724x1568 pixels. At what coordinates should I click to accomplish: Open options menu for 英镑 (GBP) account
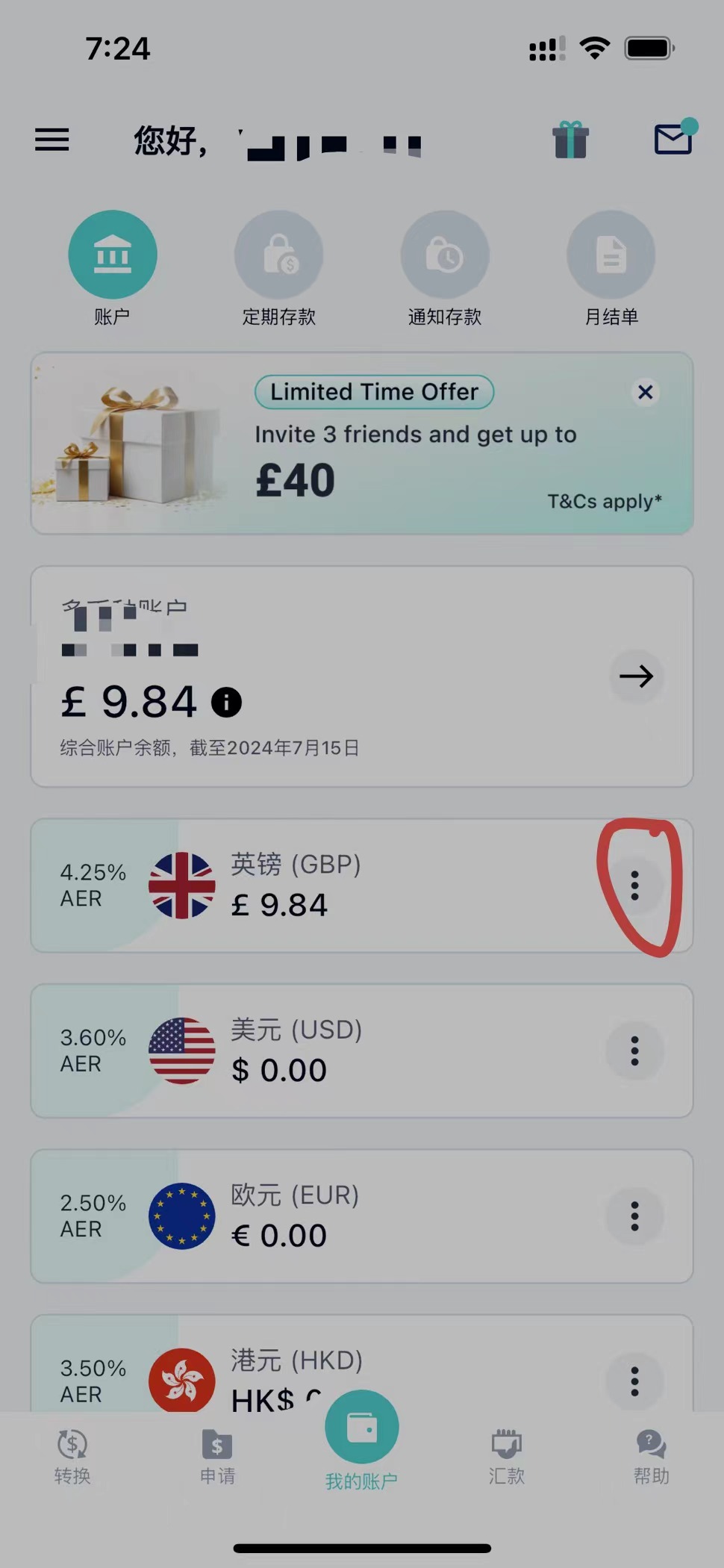click(x=634, y=886)
